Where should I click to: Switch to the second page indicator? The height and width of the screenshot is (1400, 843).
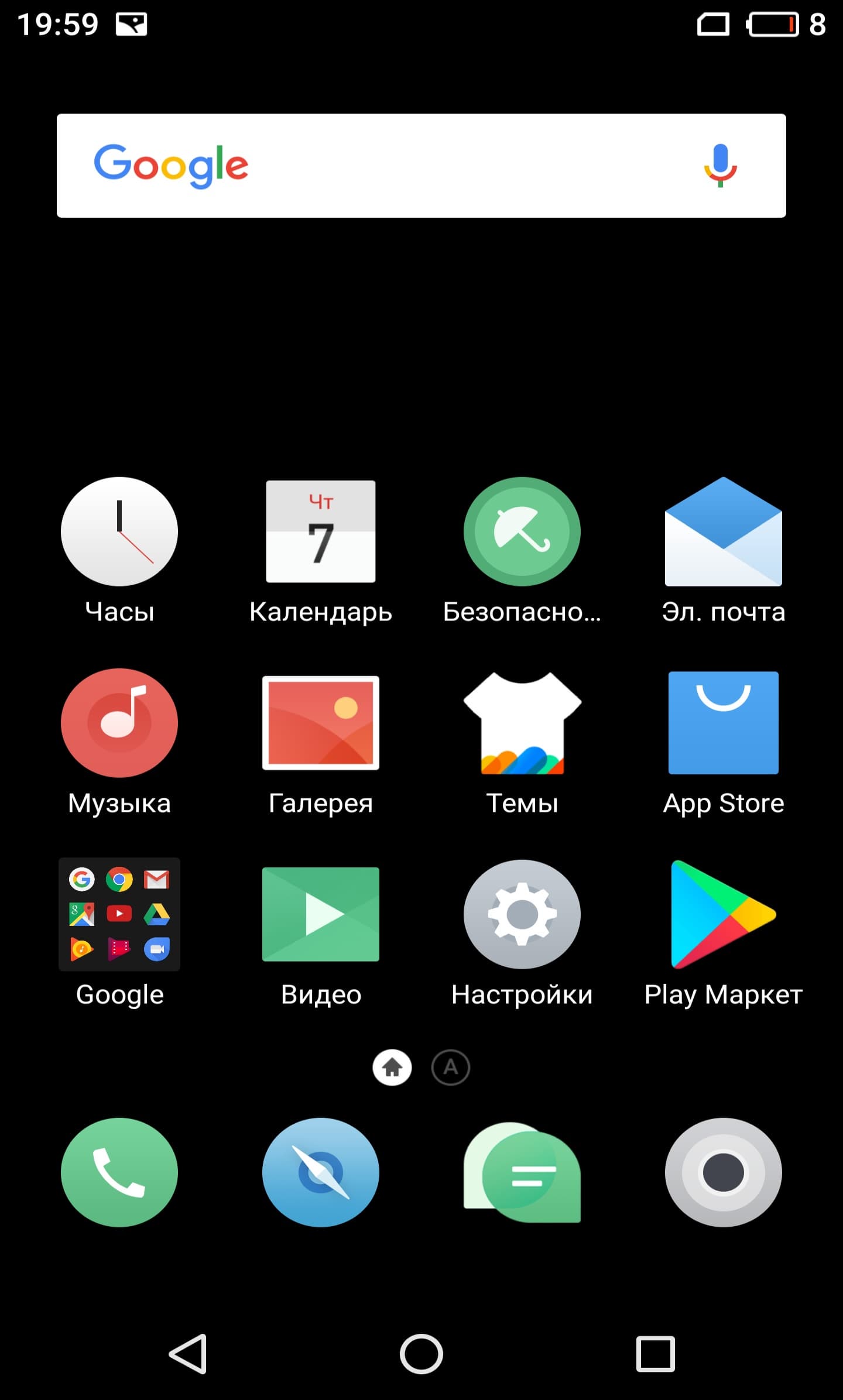tap(450, 1068)
